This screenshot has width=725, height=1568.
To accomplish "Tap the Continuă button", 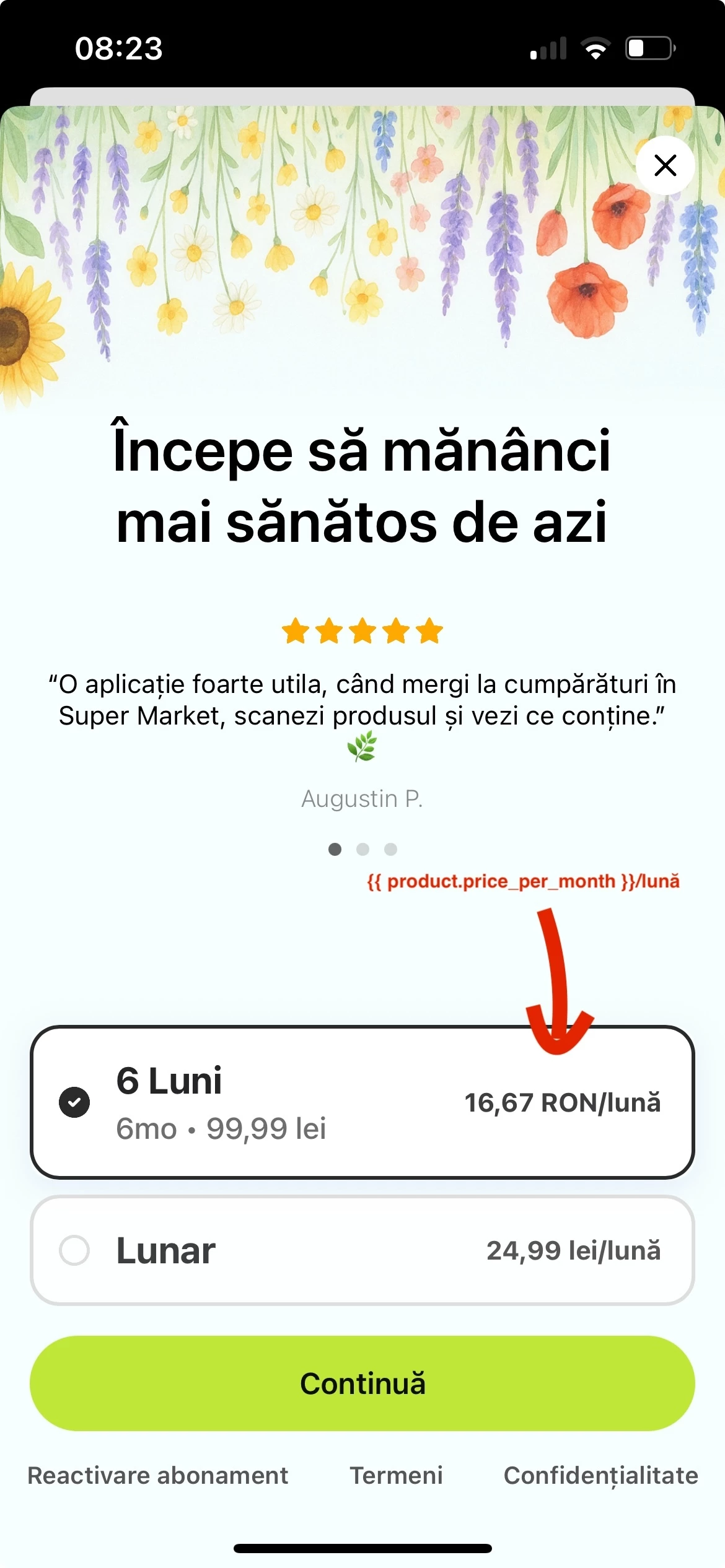I will (x=362, y=1383).
